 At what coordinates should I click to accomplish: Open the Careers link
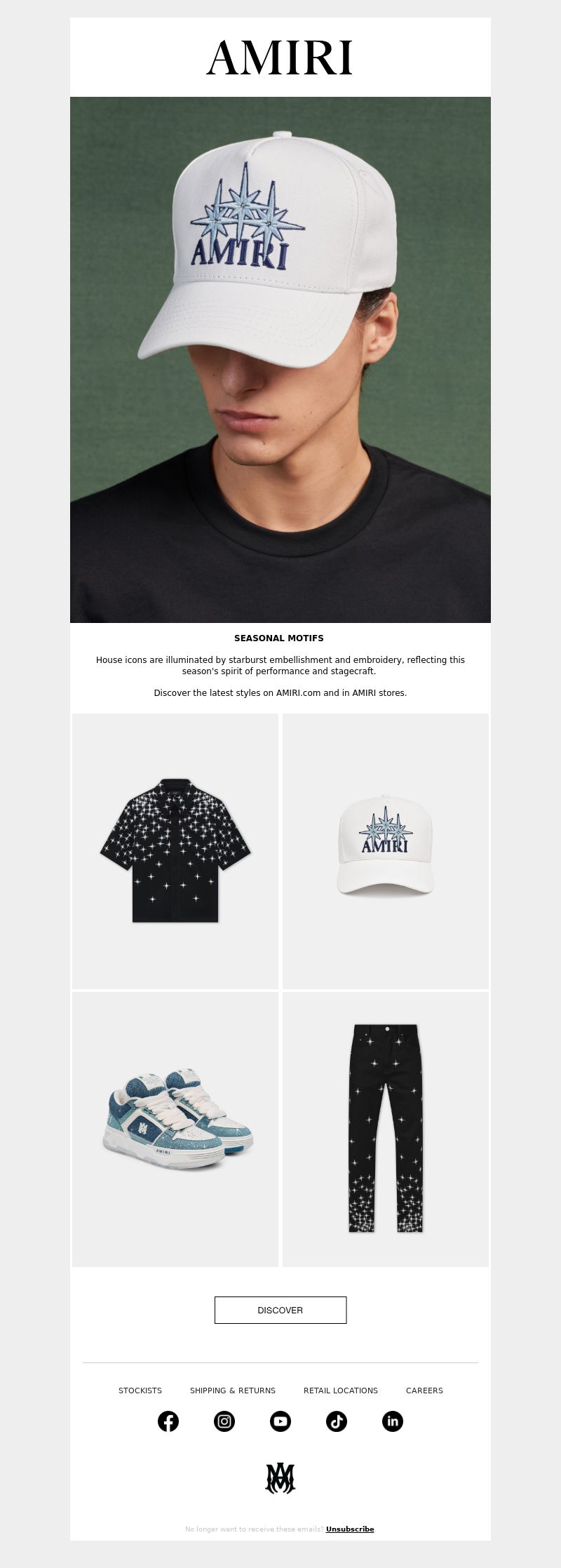coord(424,1391)
